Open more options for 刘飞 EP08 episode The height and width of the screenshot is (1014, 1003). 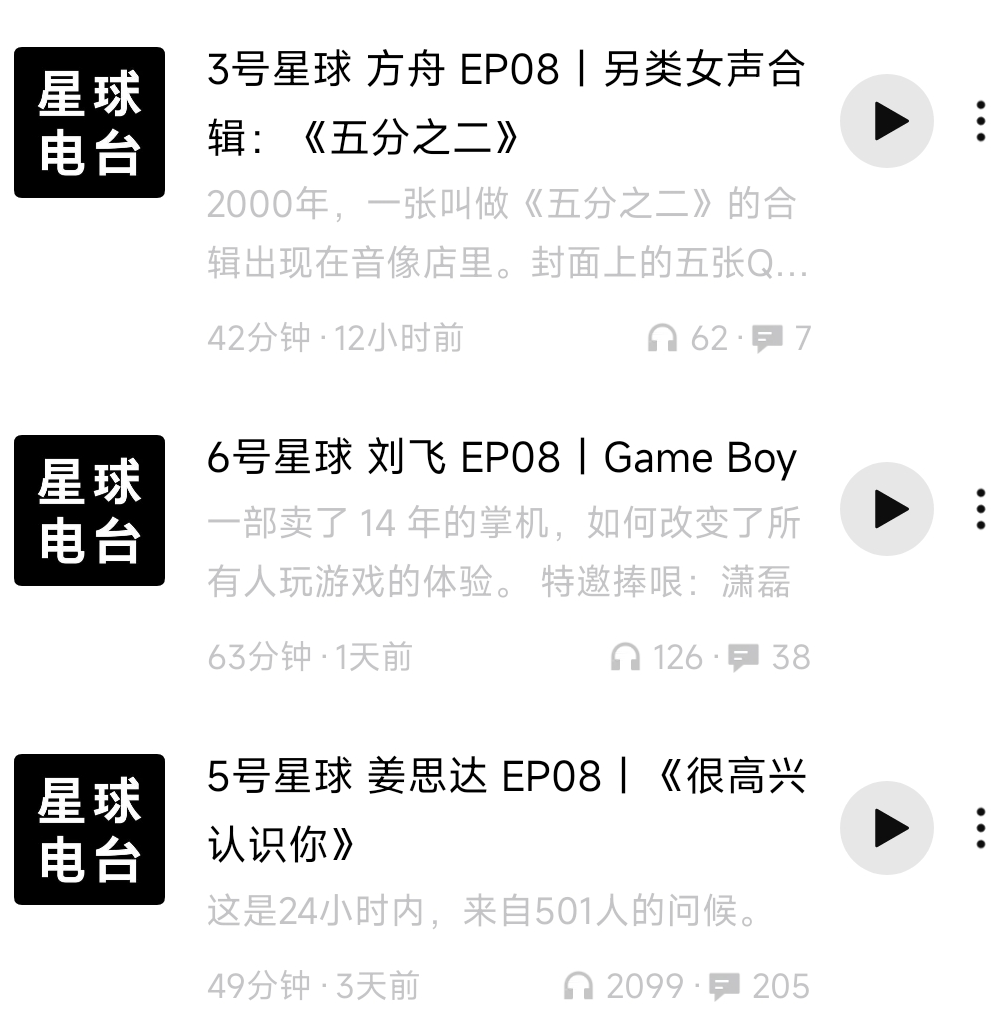click(981, 509)
